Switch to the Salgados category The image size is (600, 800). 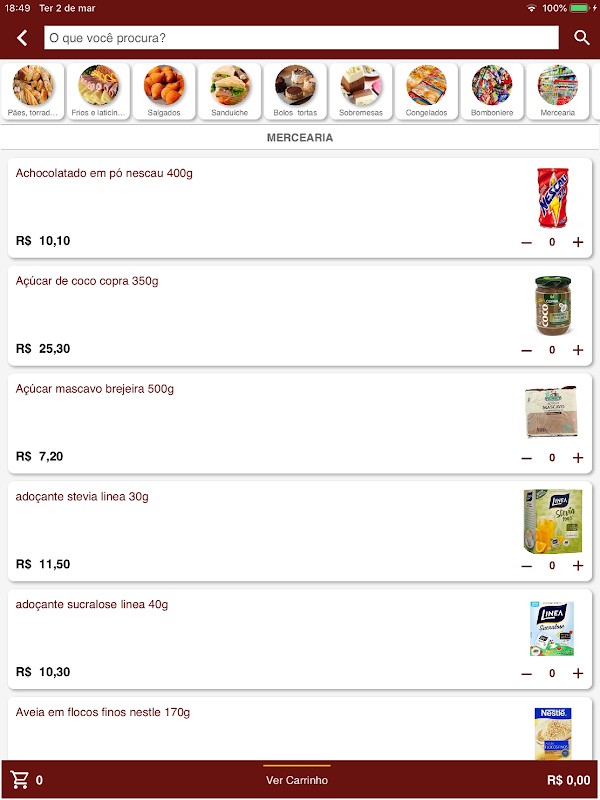point(164,90)
